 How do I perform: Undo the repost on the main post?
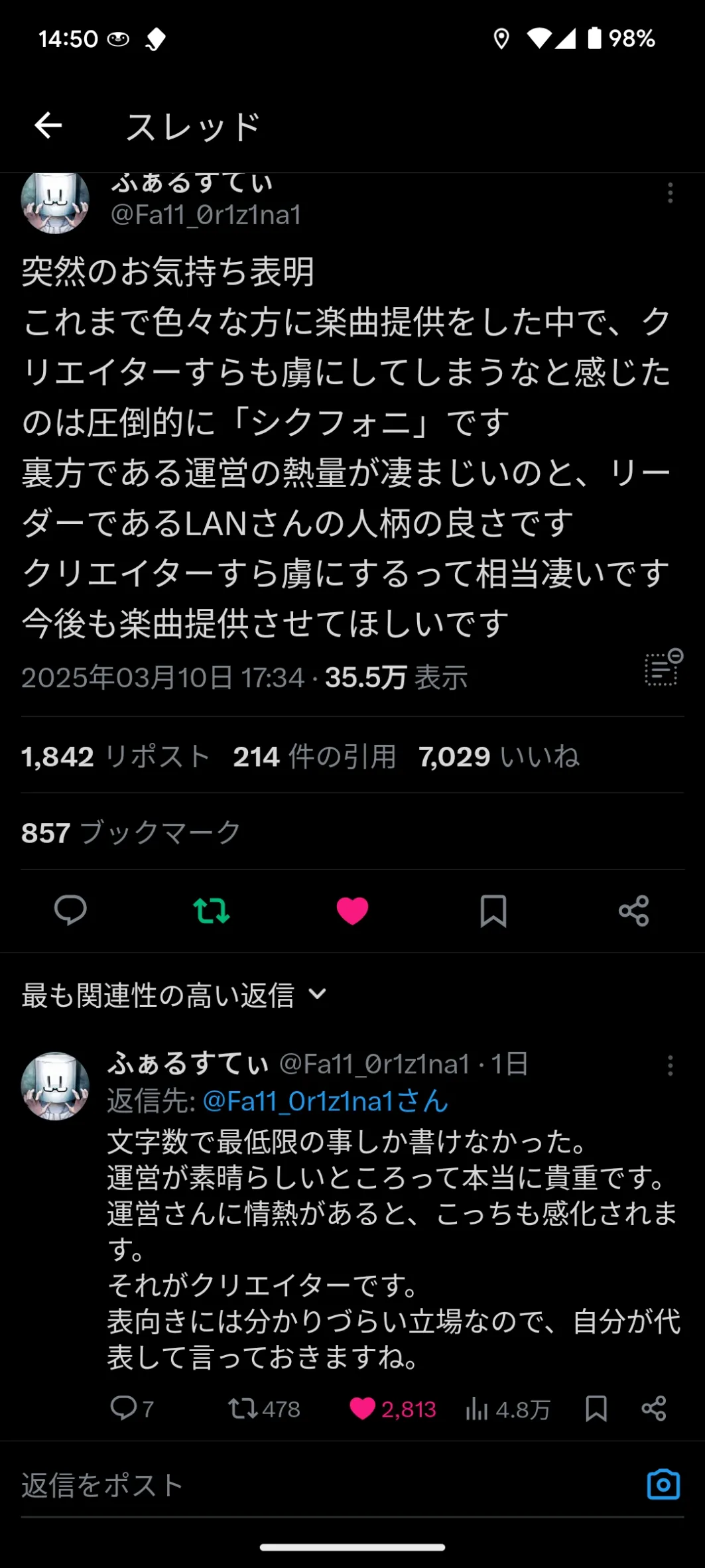coord(212,910)
